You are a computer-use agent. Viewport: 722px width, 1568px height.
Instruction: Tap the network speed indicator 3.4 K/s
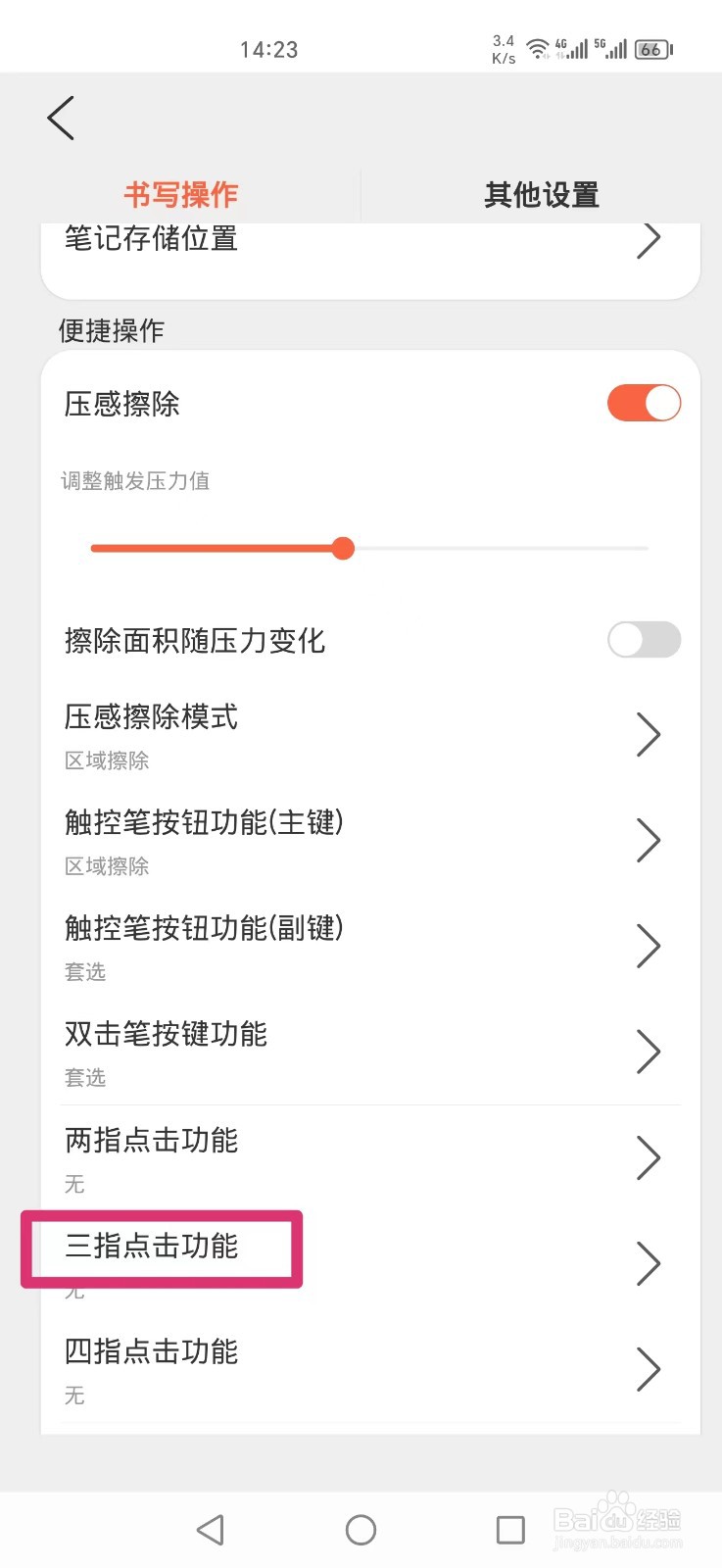click(x=503, y=47)
